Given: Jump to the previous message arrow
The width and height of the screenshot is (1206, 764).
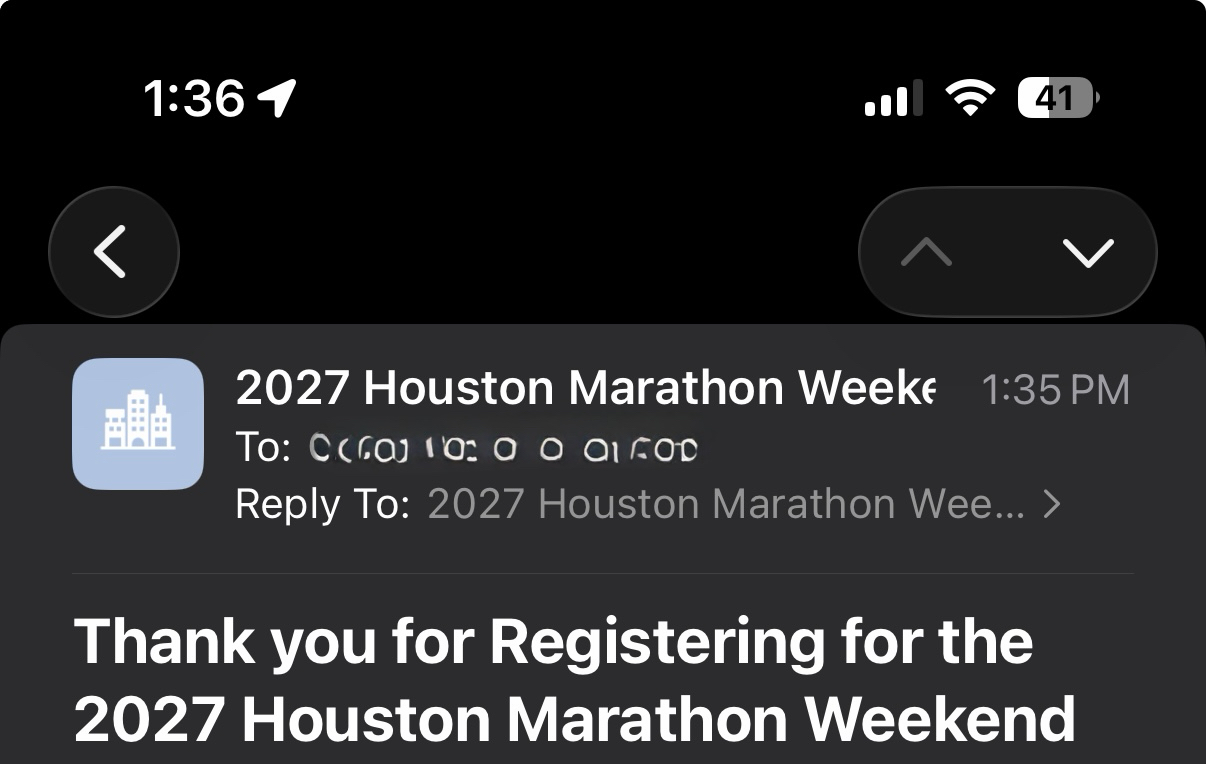Looking at the screenshot, I should (x=926, y=252).
